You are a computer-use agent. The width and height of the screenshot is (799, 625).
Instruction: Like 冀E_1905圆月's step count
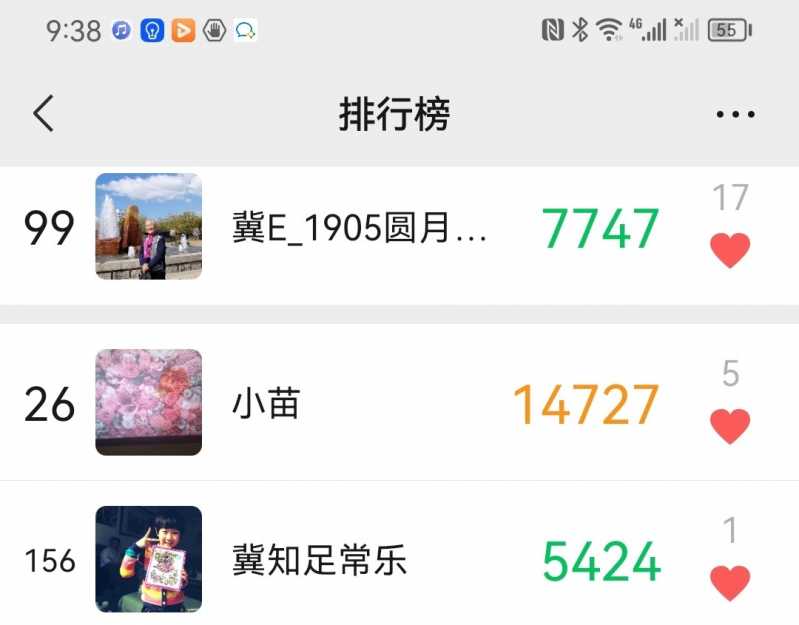pos(730,249)
